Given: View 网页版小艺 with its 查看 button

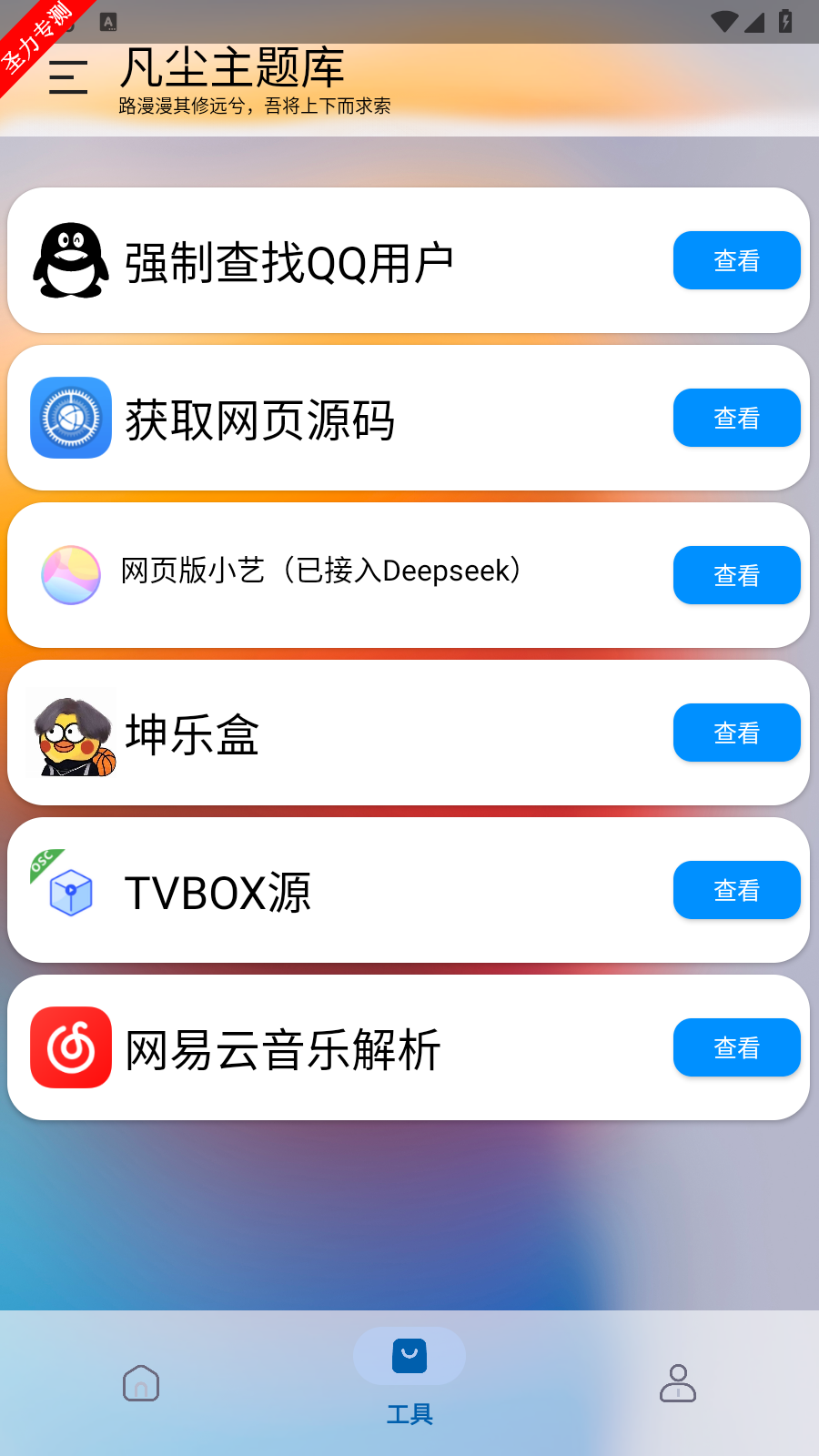Looking at the screenshot, I should (x=736, y=575).
